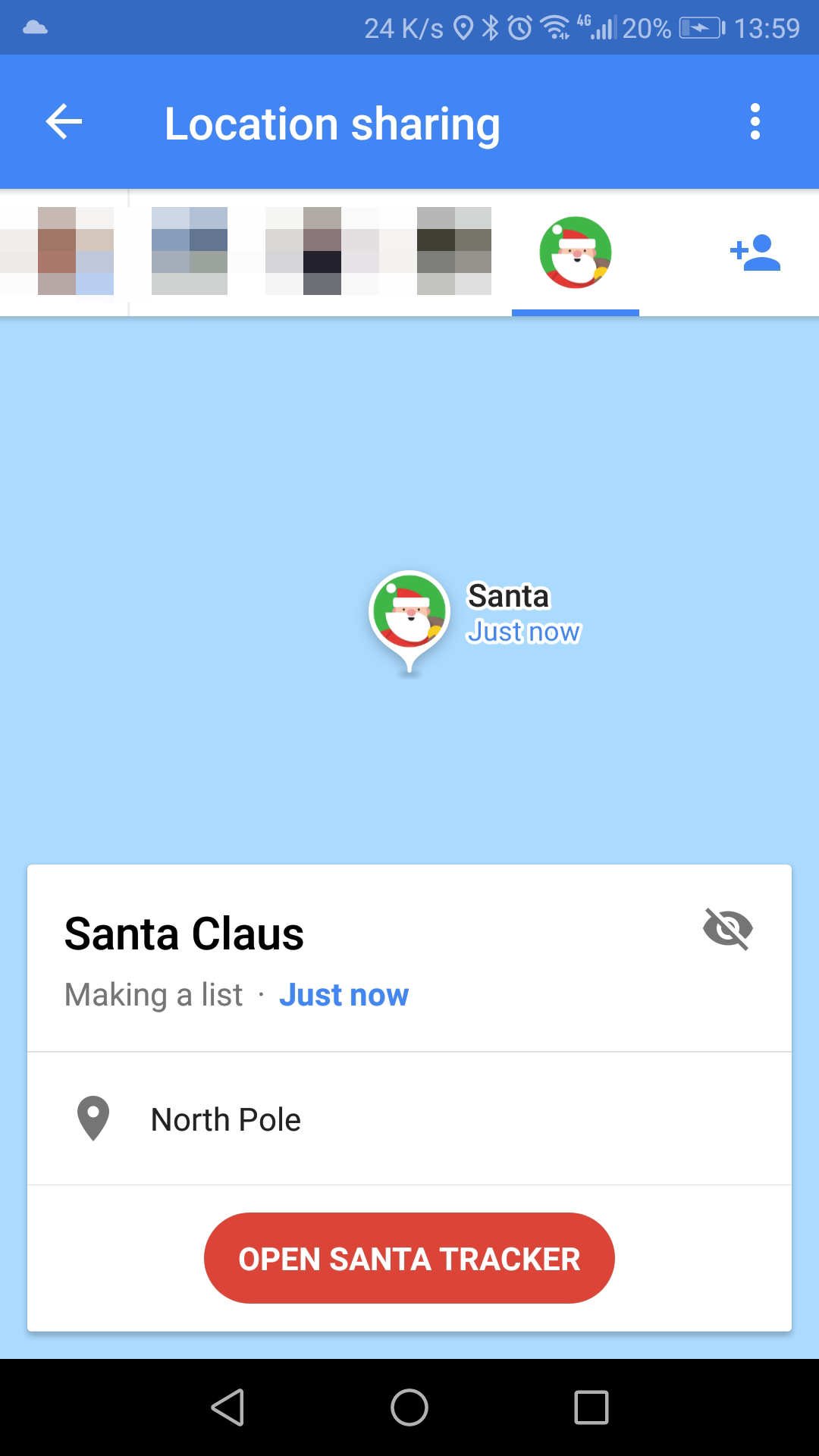The image size is (819, 1456).
Task: Add a person to share location
Action: [x=755, y=253]
